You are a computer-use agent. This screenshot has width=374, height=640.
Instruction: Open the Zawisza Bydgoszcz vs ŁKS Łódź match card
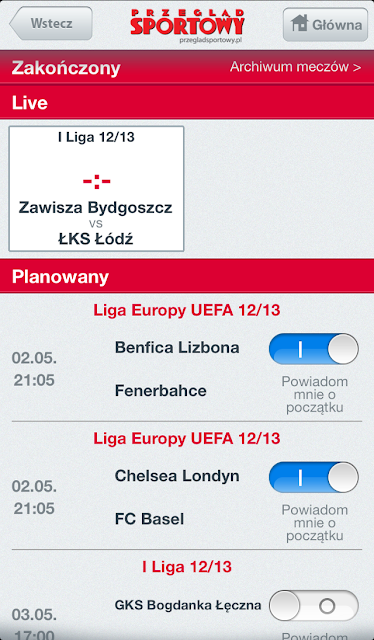click(96, 189)
